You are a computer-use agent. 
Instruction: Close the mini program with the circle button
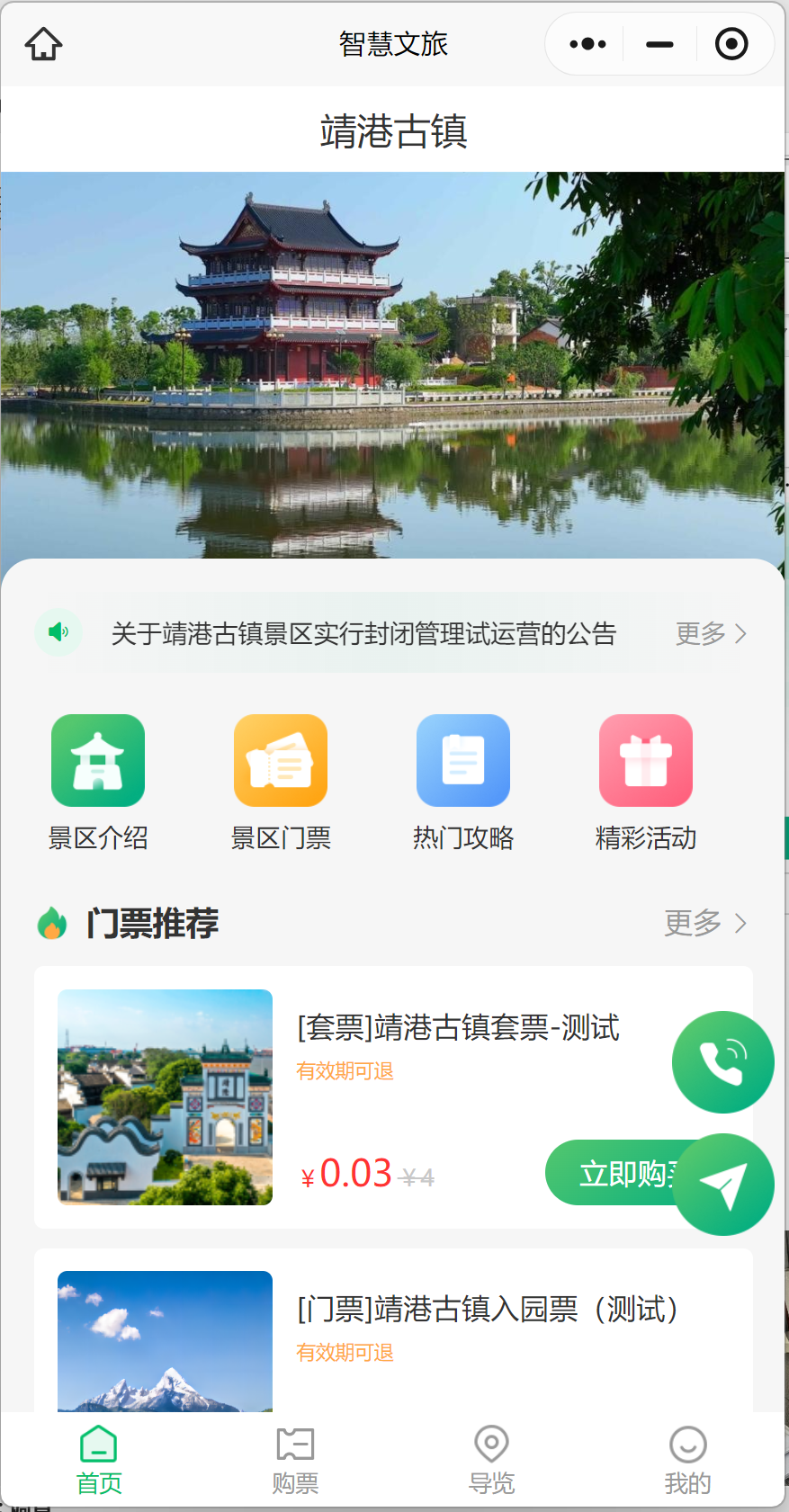(x=731, y=43)
